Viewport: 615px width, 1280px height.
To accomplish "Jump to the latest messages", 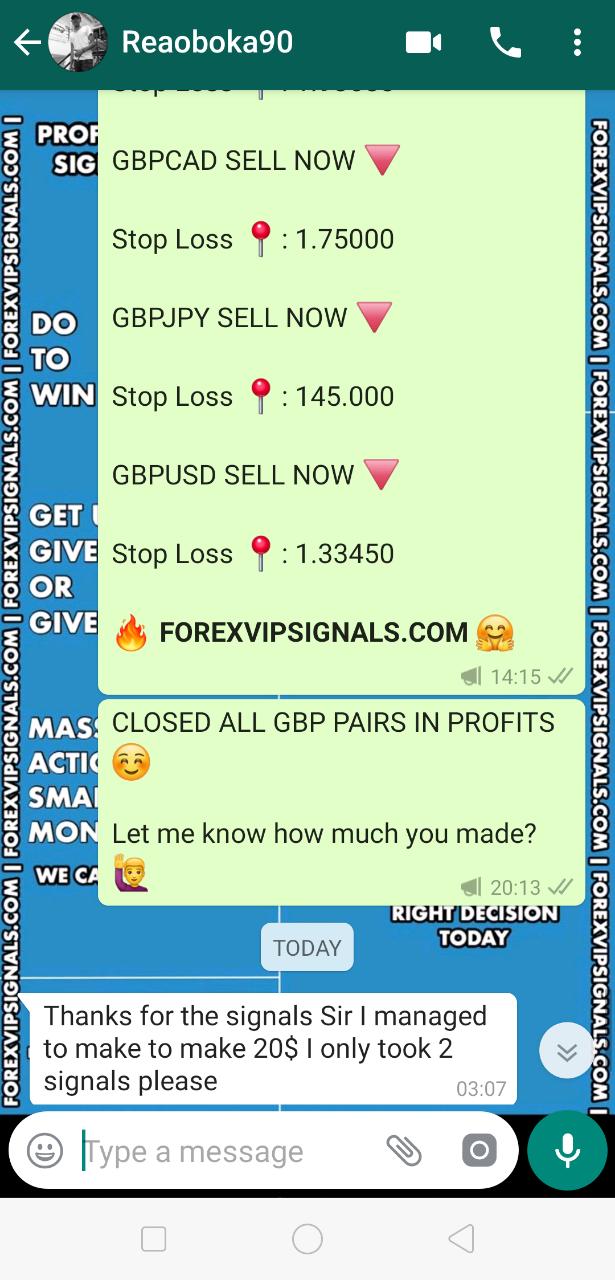I will pos(567,1051).
